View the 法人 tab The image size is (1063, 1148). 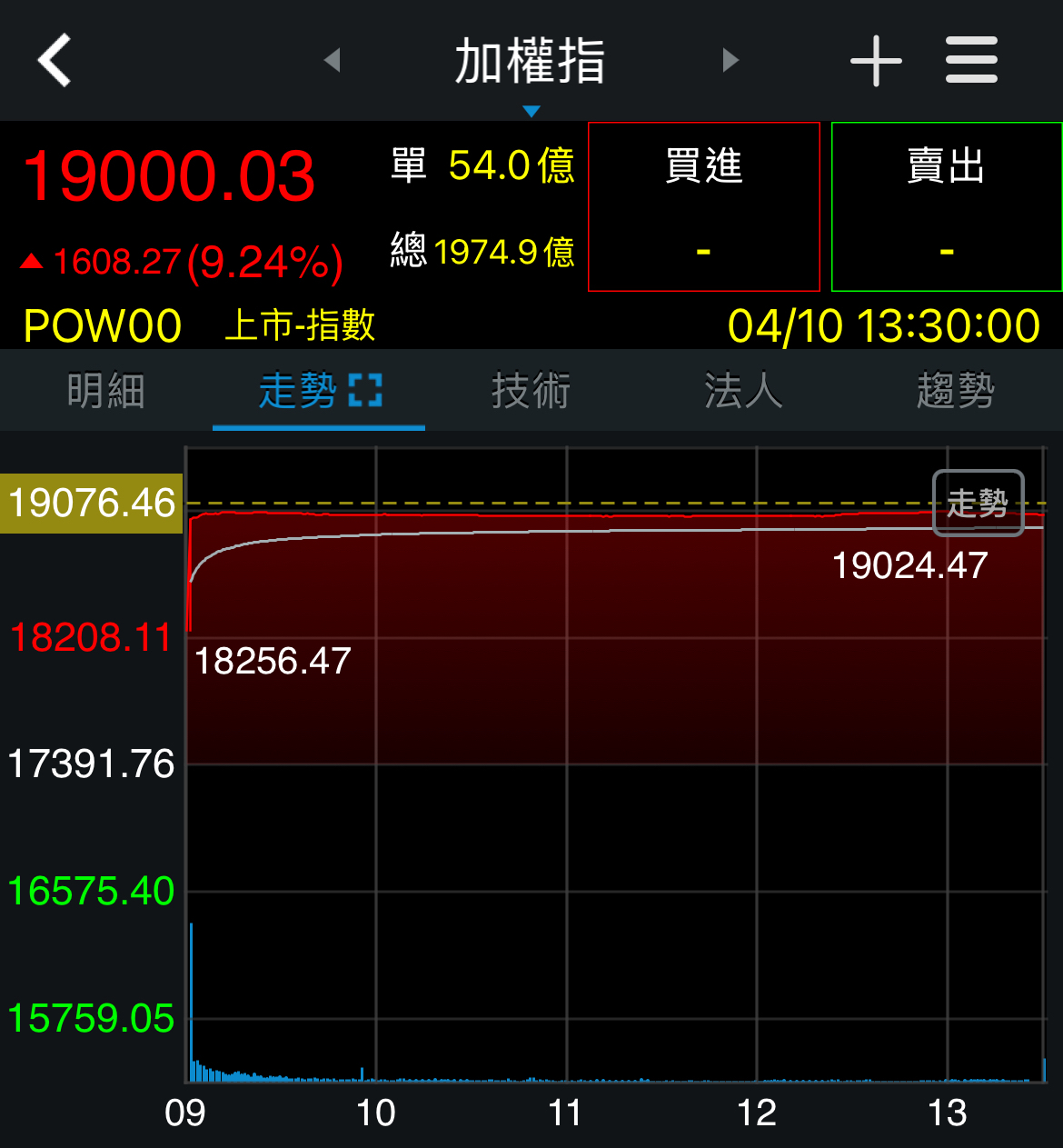click(x=743, y=392)
